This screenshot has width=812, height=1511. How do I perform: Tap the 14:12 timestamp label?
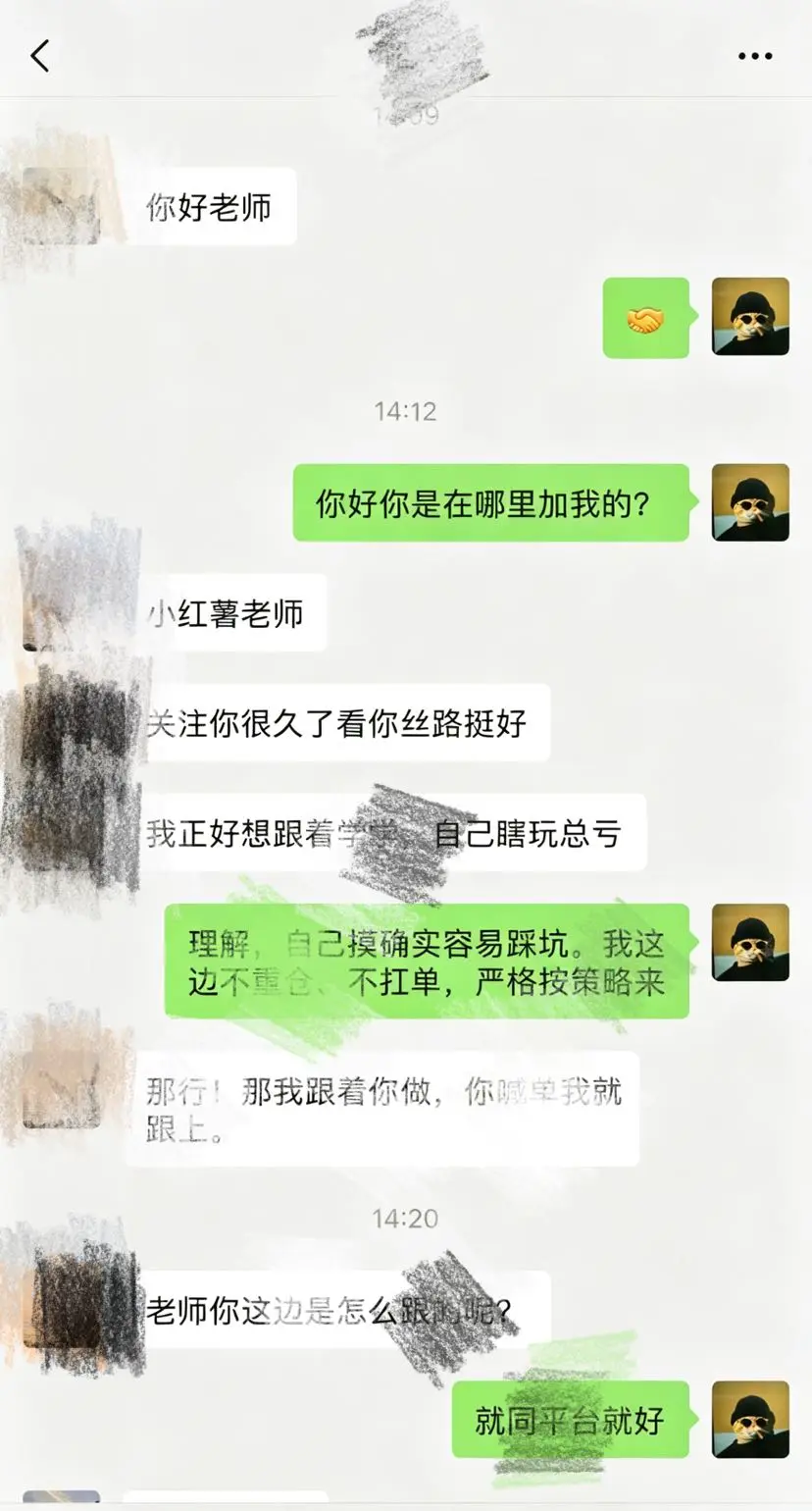(x=406, y=413)
